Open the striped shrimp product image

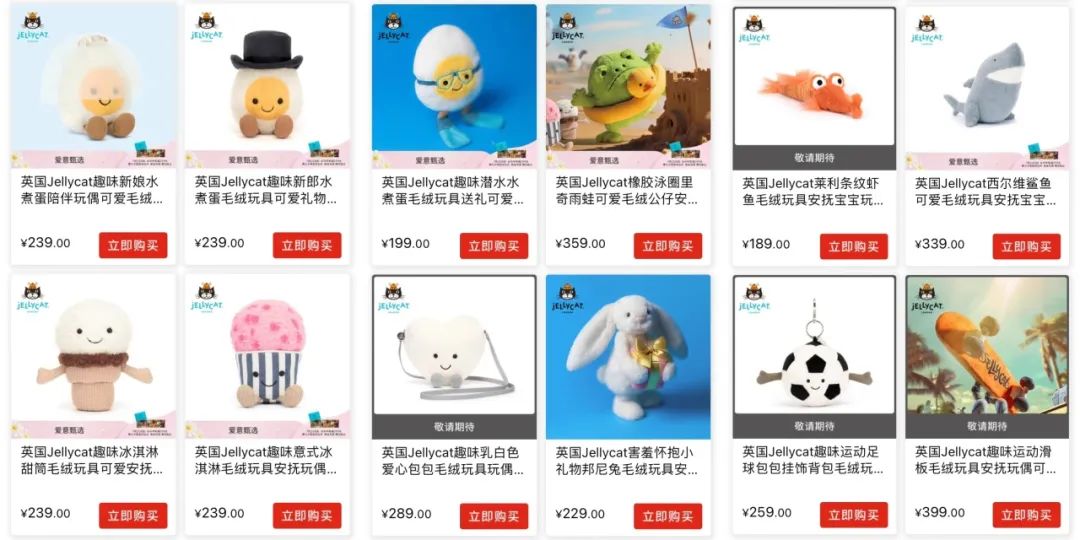pyautogui.click(x=814, y=80)
